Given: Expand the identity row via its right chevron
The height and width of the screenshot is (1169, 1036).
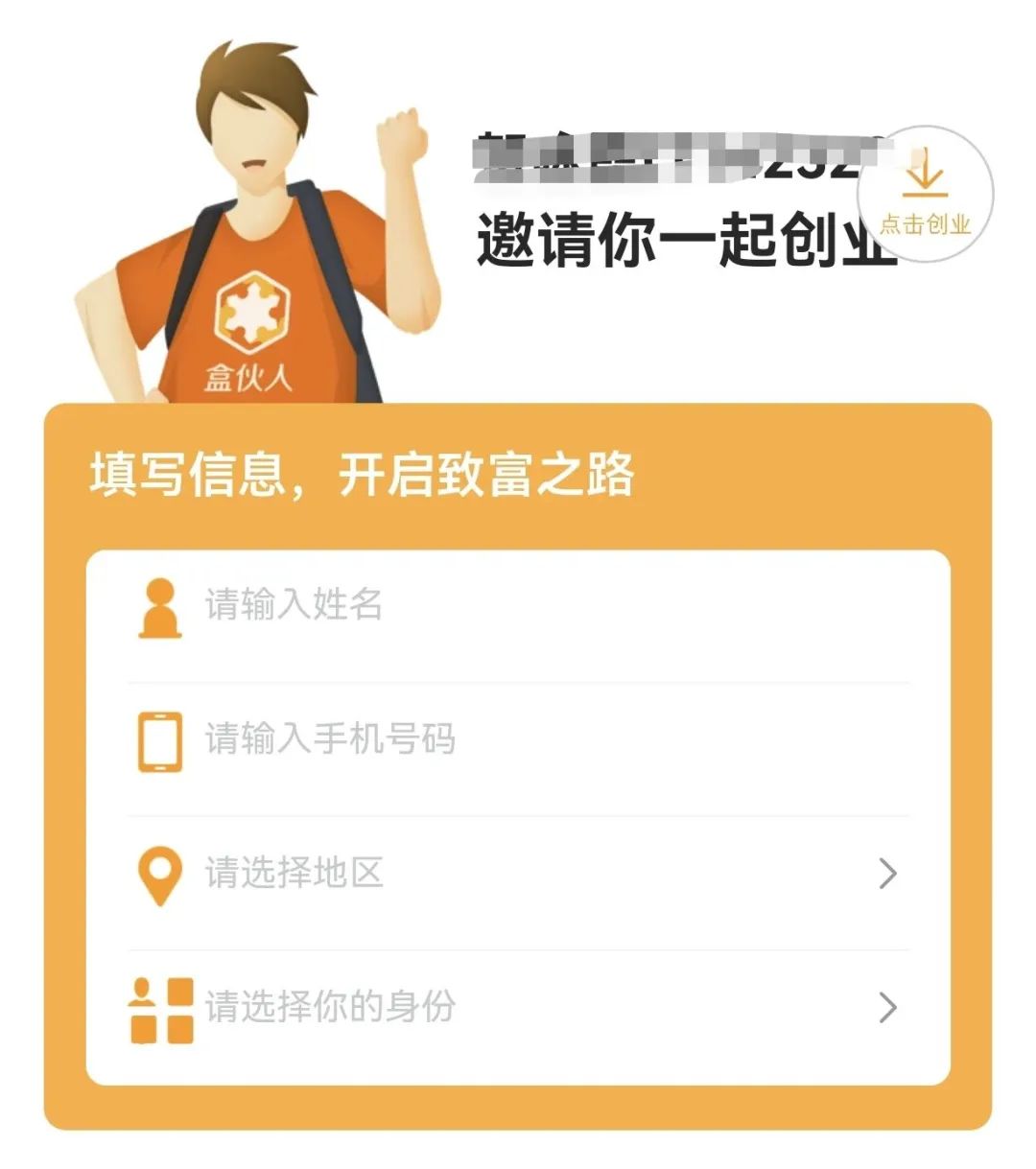Looking at the screenshot, I should tap(887, 1008).
